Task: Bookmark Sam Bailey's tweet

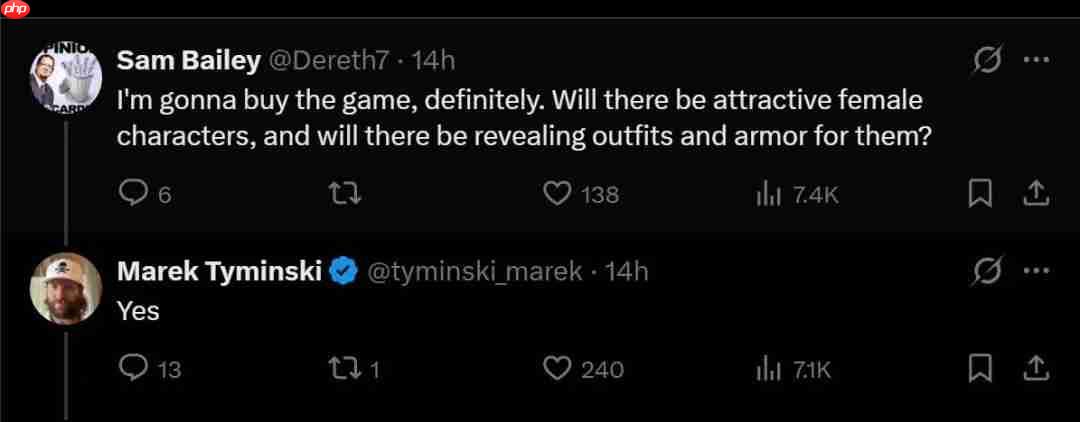Action: [980, 193]
